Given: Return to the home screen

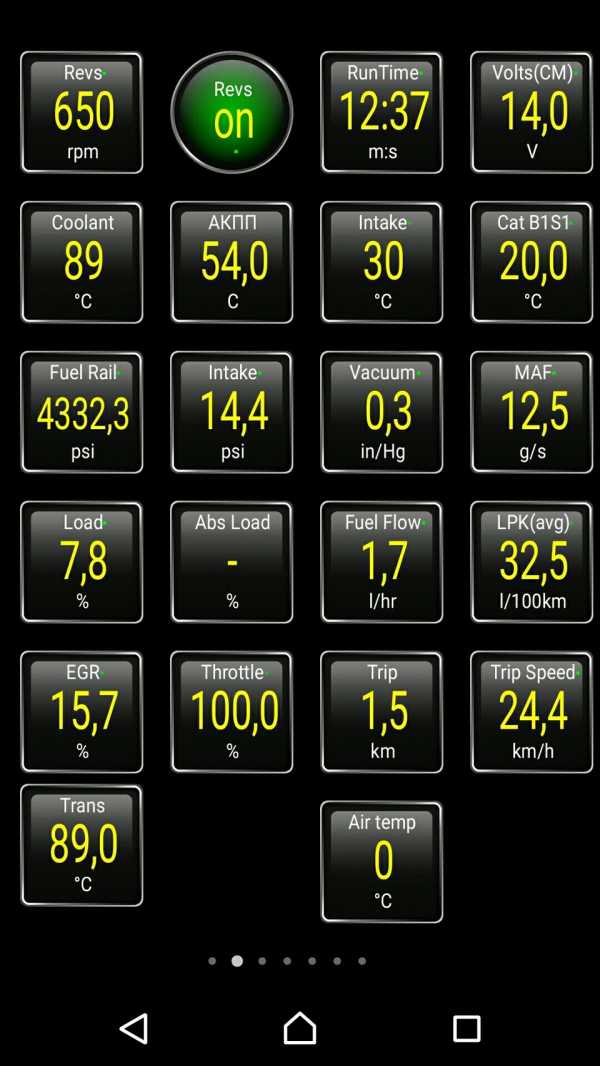Looking at the screenshot, I should click(x=300, y=1028).
